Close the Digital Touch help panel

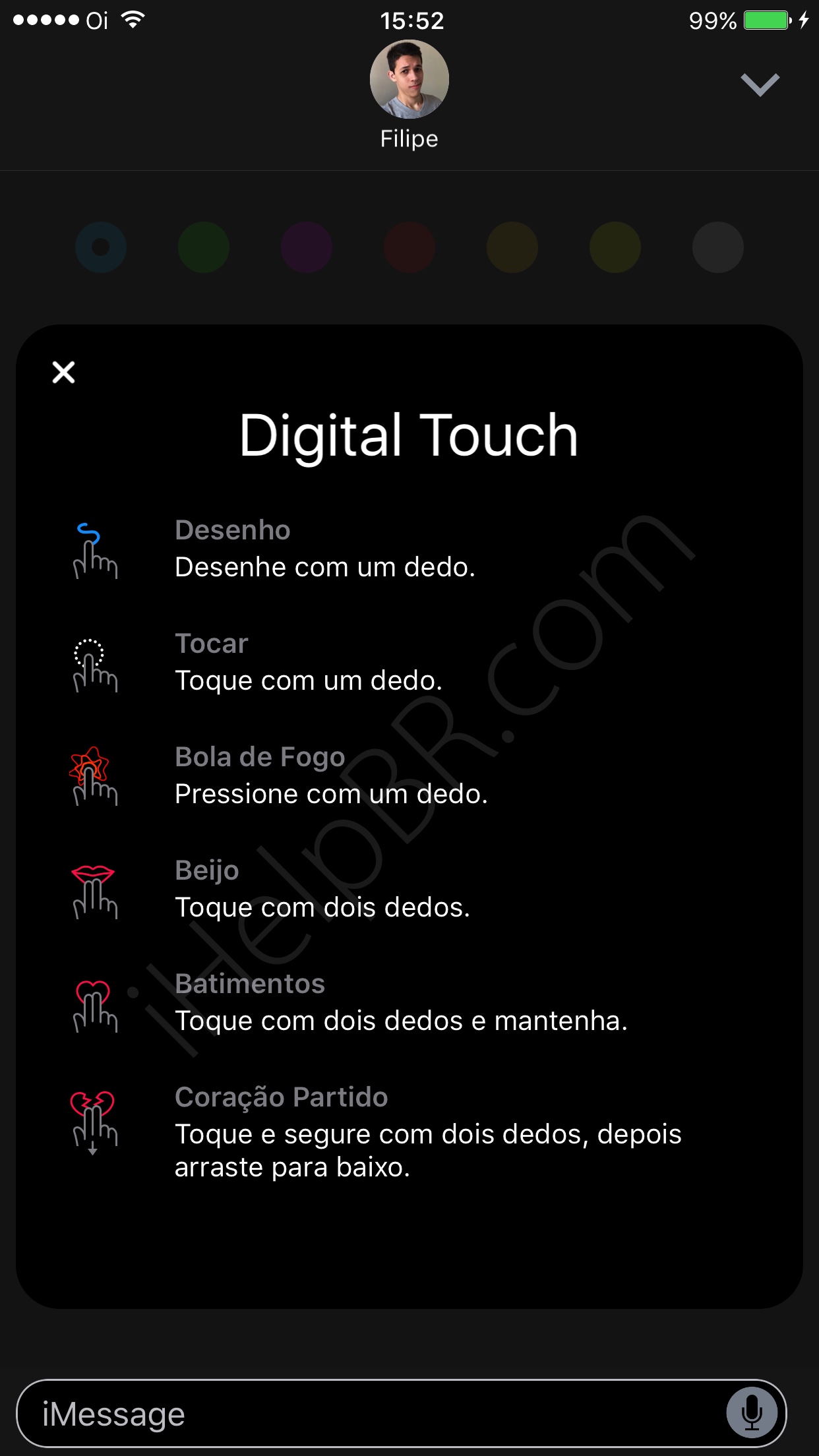click(64, 373)
